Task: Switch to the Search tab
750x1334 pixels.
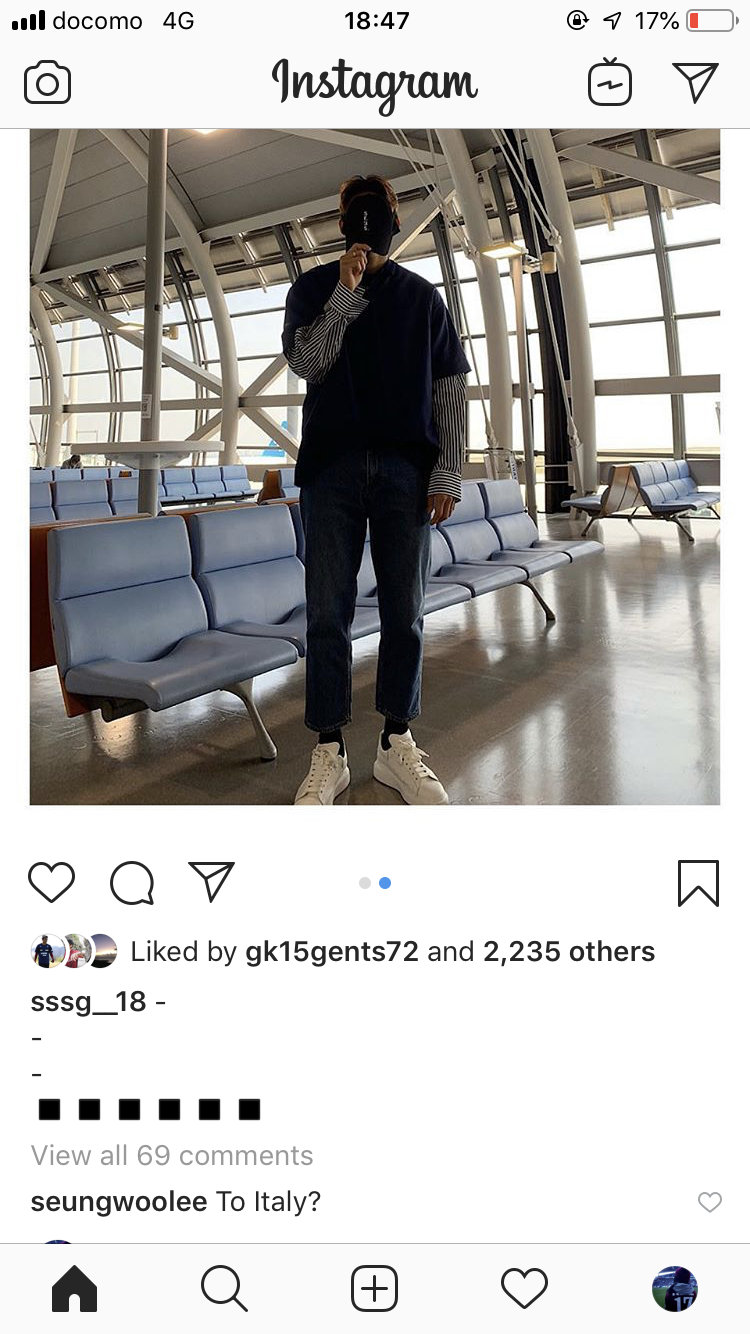Action: (x=224, y=1289)
